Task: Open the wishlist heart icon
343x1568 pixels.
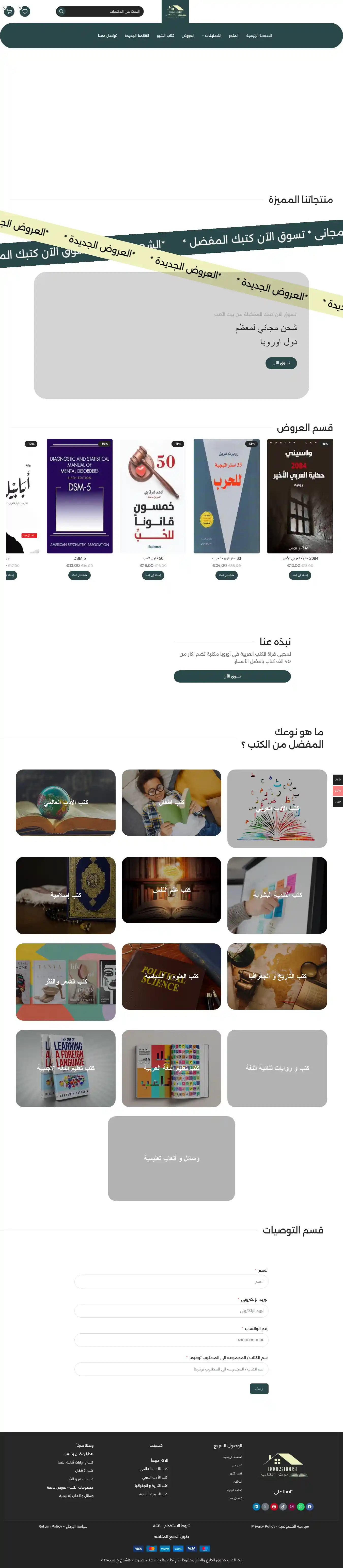Action: click(25, 11)
